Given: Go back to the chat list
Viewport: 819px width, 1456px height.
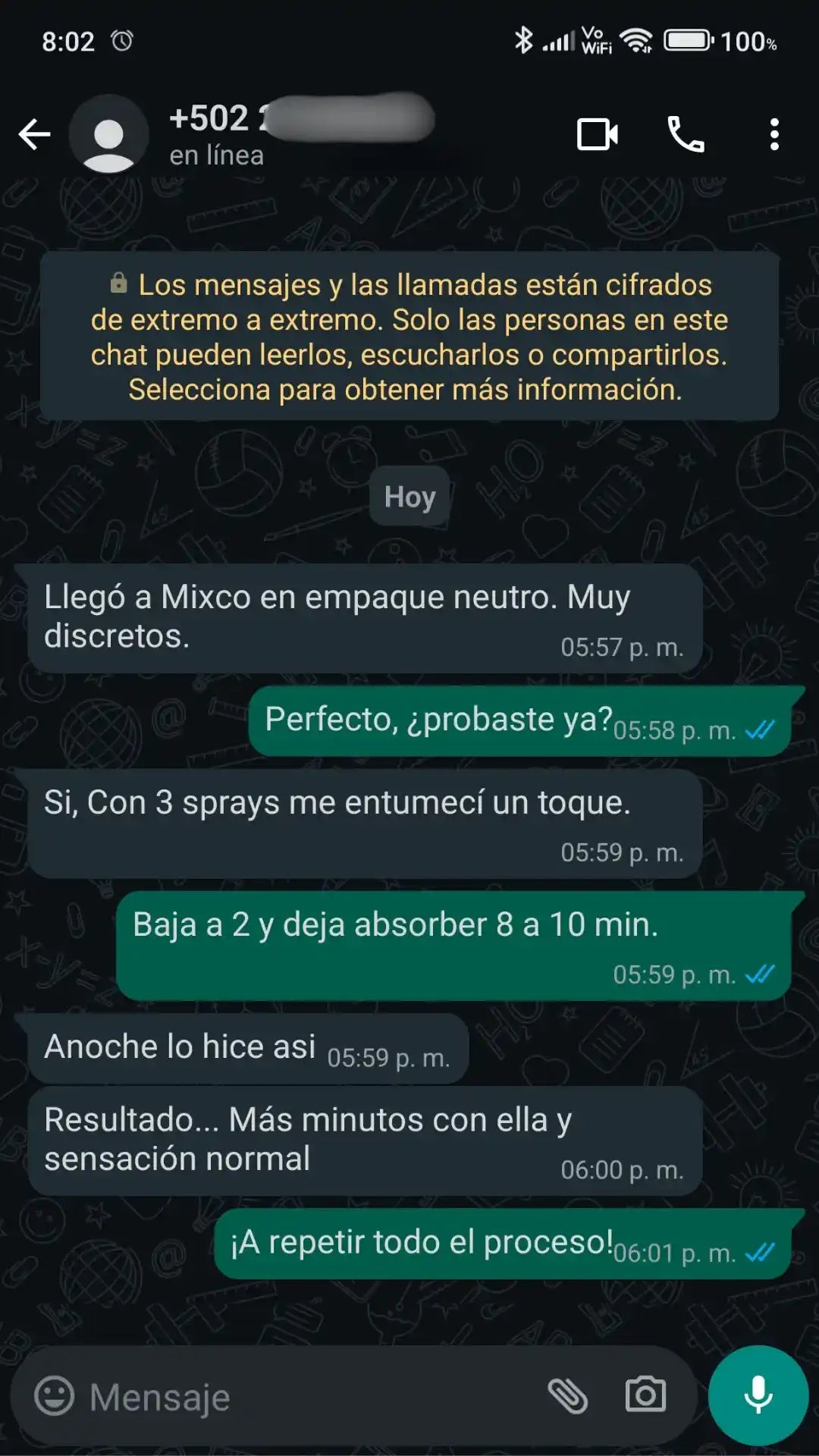Looking at the screenshot, I should click(x=34, y=135).
